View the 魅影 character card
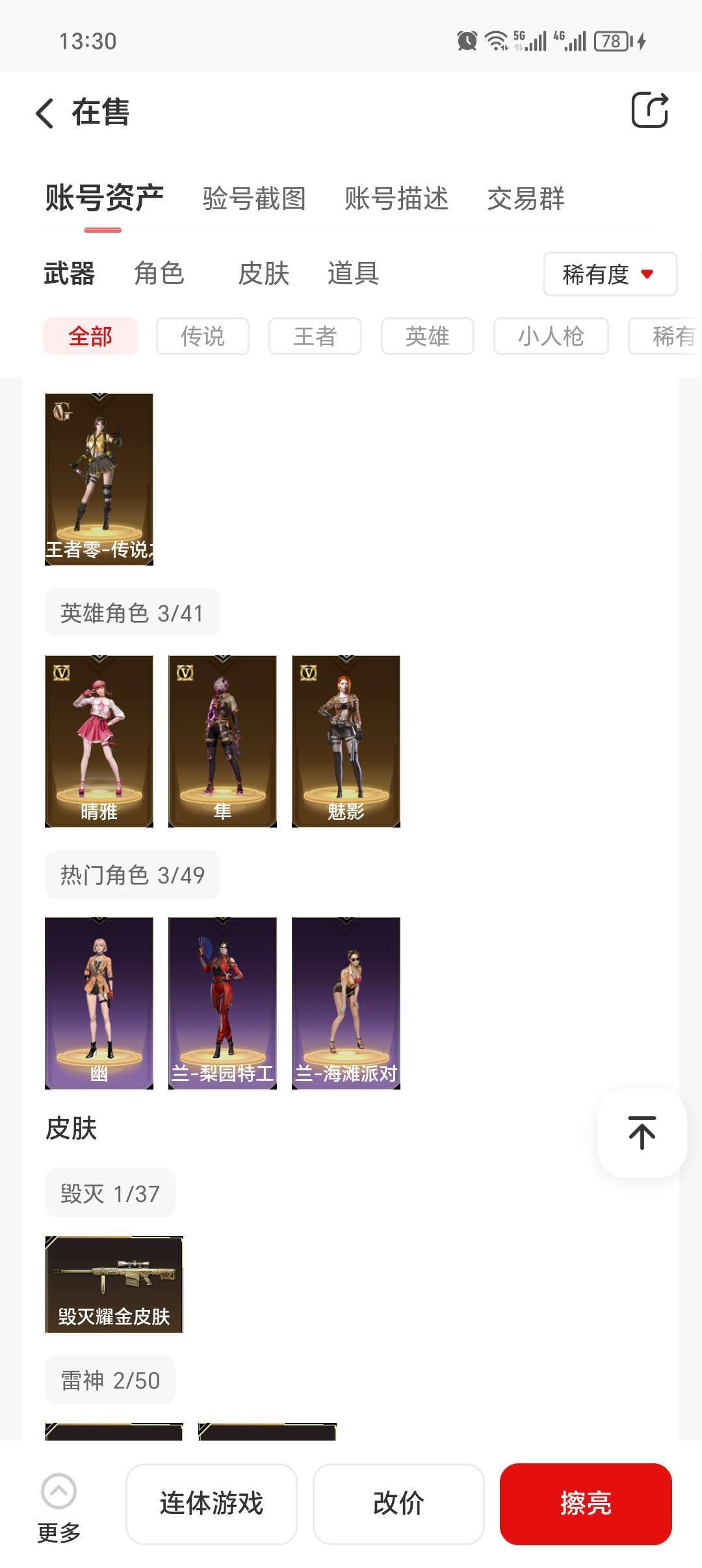This screenshot has width=702, height=1568. point(346,741)
